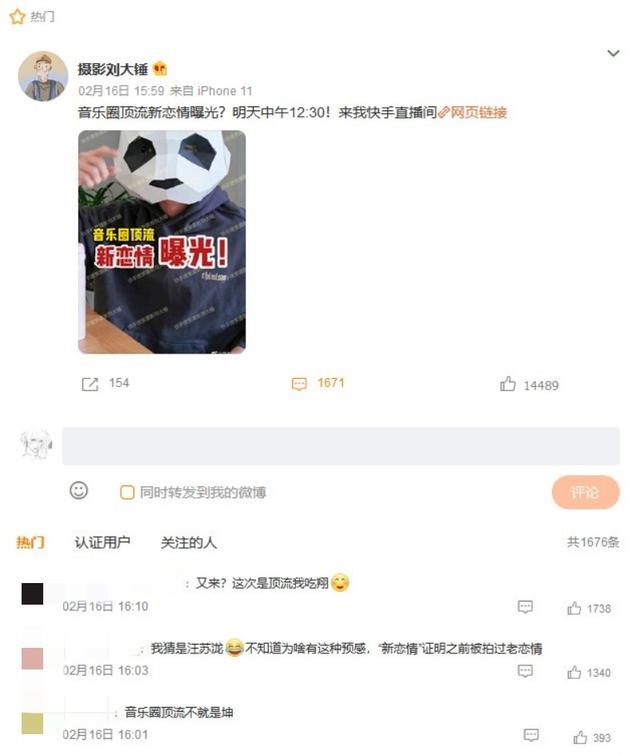The height and width of the screenshot is (755, 640).
Task: Expand the post options chevron
Action: [x=613, y=54]
